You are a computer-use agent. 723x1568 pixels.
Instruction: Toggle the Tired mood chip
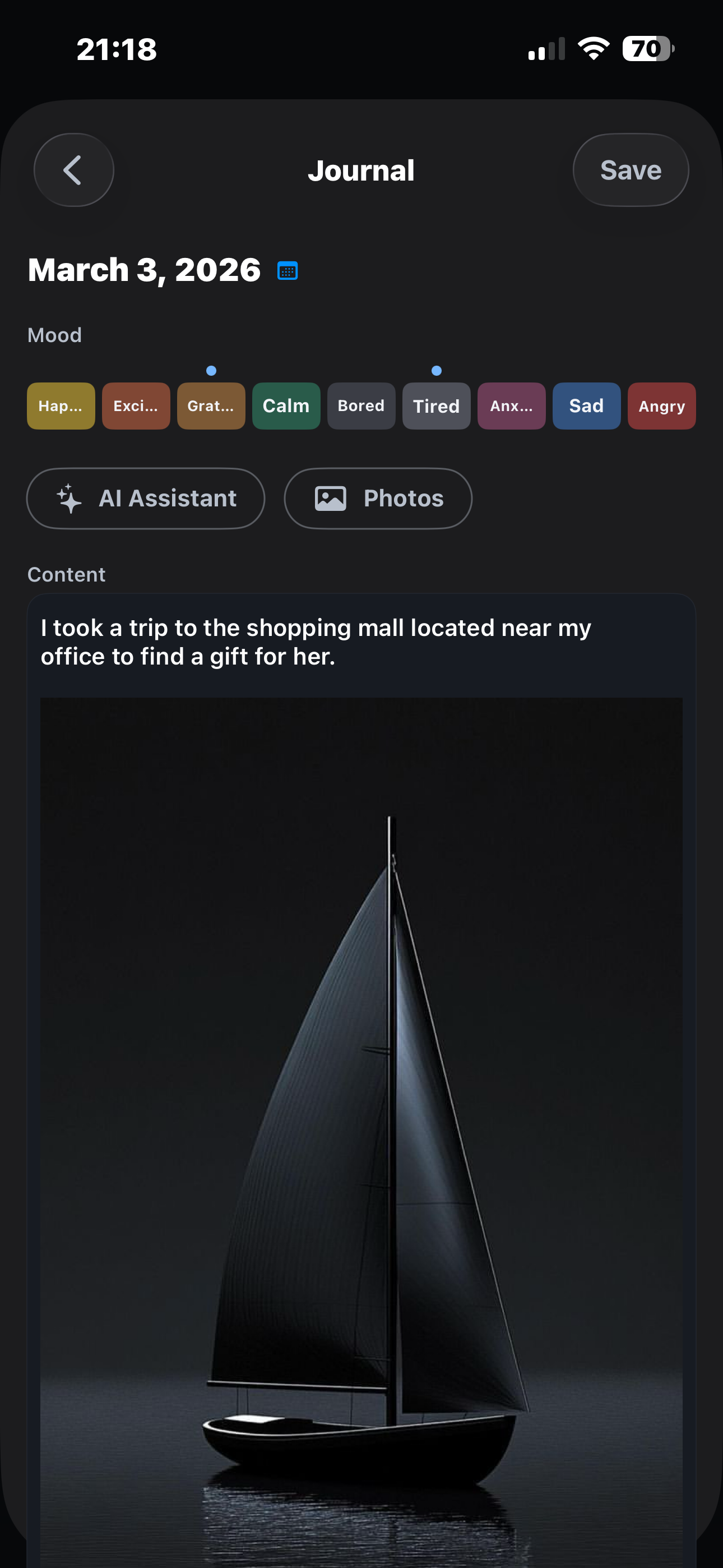point(437,406)
